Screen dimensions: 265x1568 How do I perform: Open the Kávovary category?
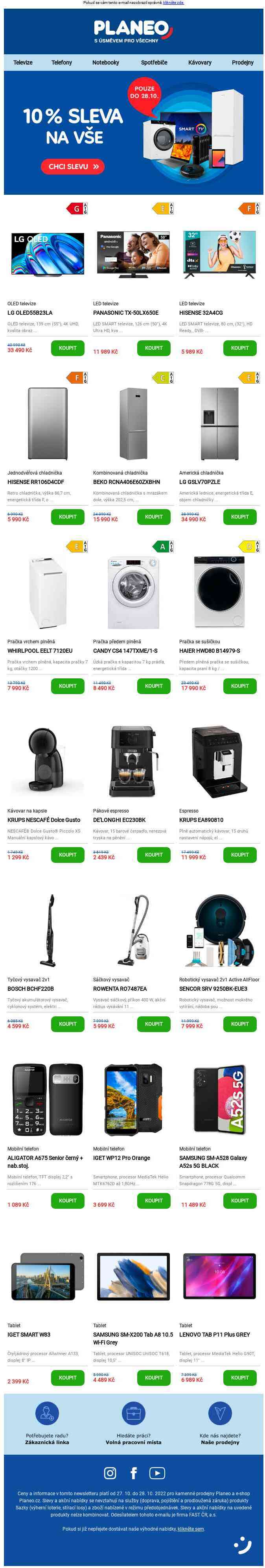click(x=199, y=62)
